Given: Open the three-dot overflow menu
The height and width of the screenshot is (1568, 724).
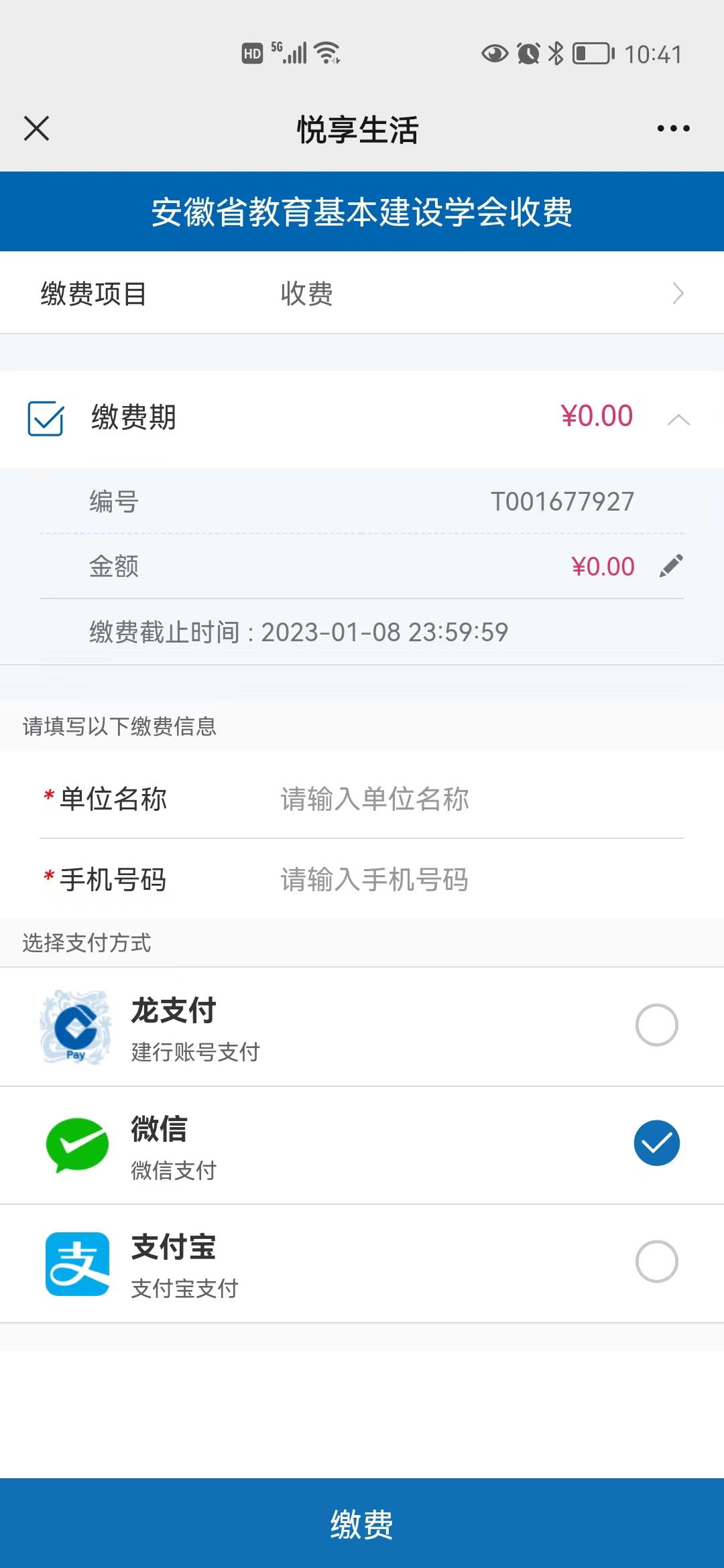Looking at the screenshot, I should pyautogui.click(x=673, y=129).
